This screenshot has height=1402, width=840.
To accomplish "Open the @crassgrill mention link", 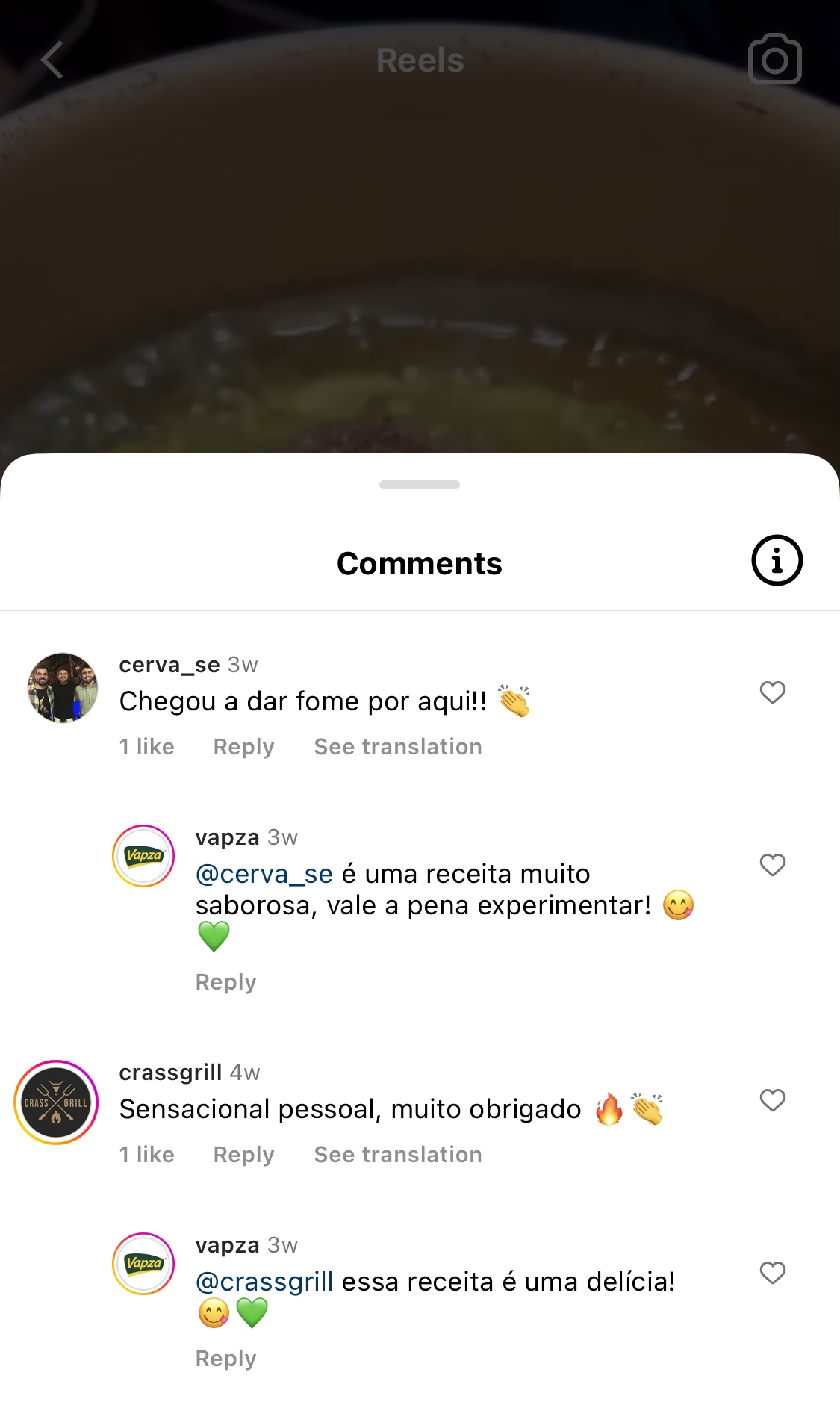I will pos(264,1282).
